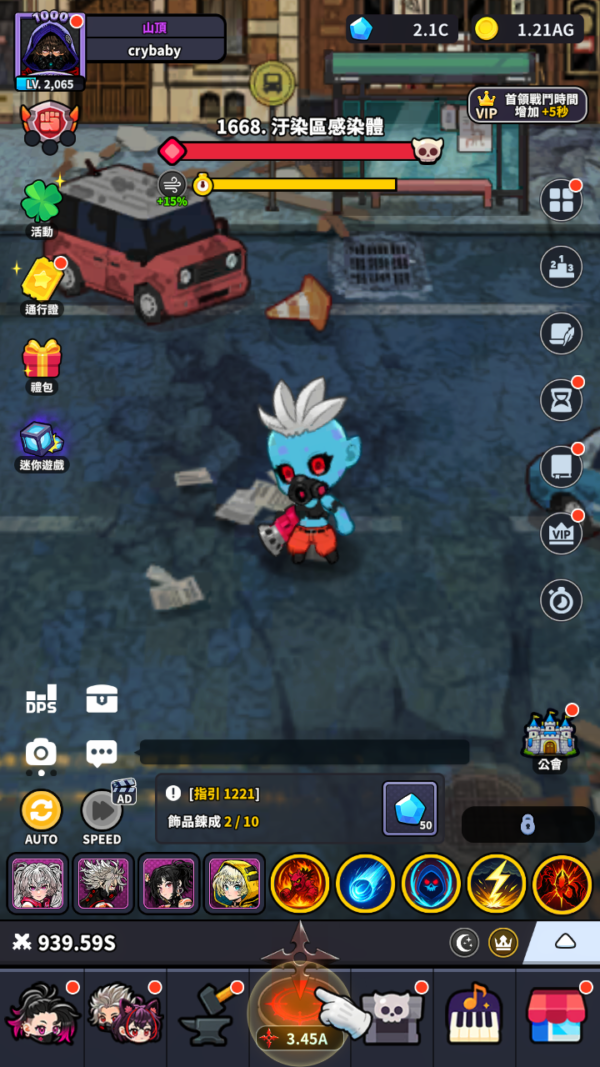
Task: Activate the SPEED ad boost
Action: pos(101,811)
